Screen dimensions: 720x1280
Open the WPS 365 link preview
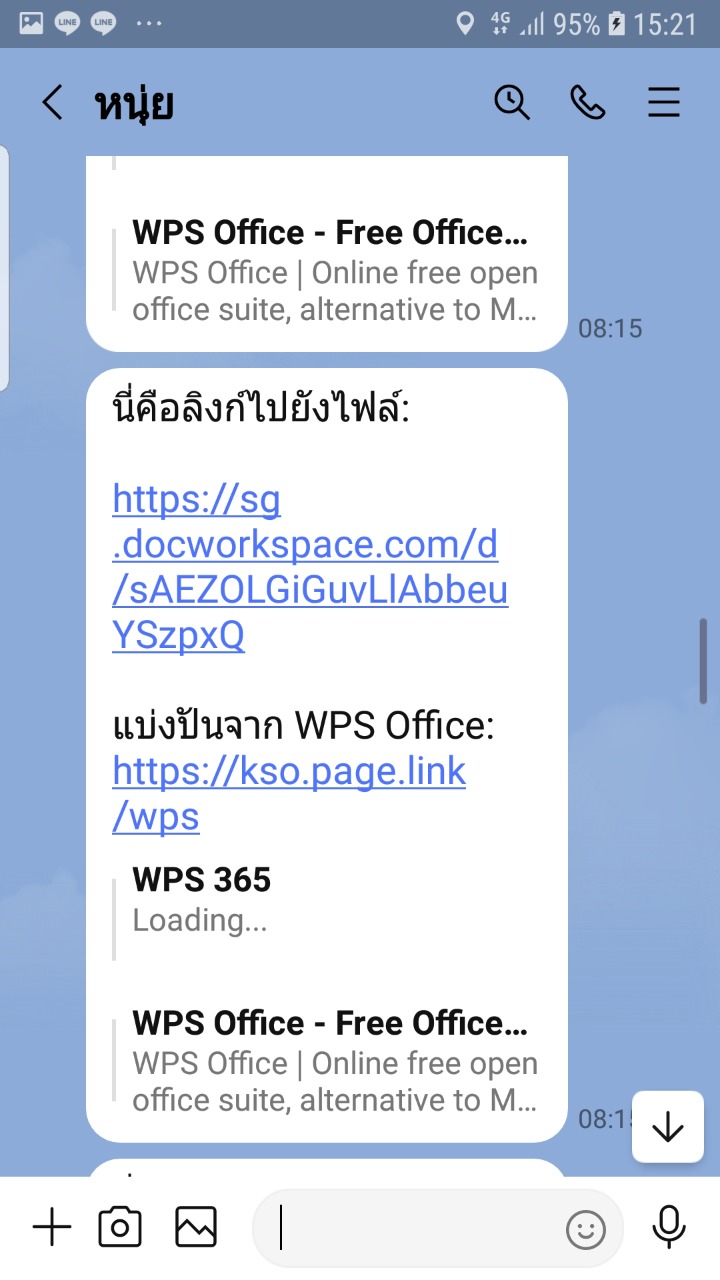pos(327,899)
